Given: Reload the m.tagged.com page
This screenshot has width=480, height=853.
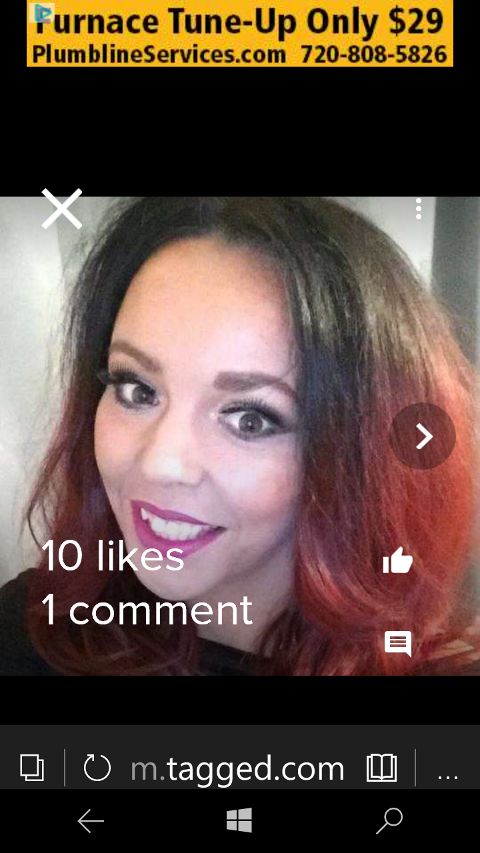Looking at the screenshot, I should [x=97, y=768].
